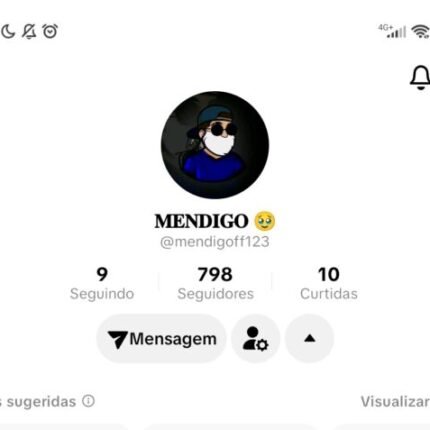Open the friend settings person icon button
This screenshot has height=430, width=430.
click(256, 339)
